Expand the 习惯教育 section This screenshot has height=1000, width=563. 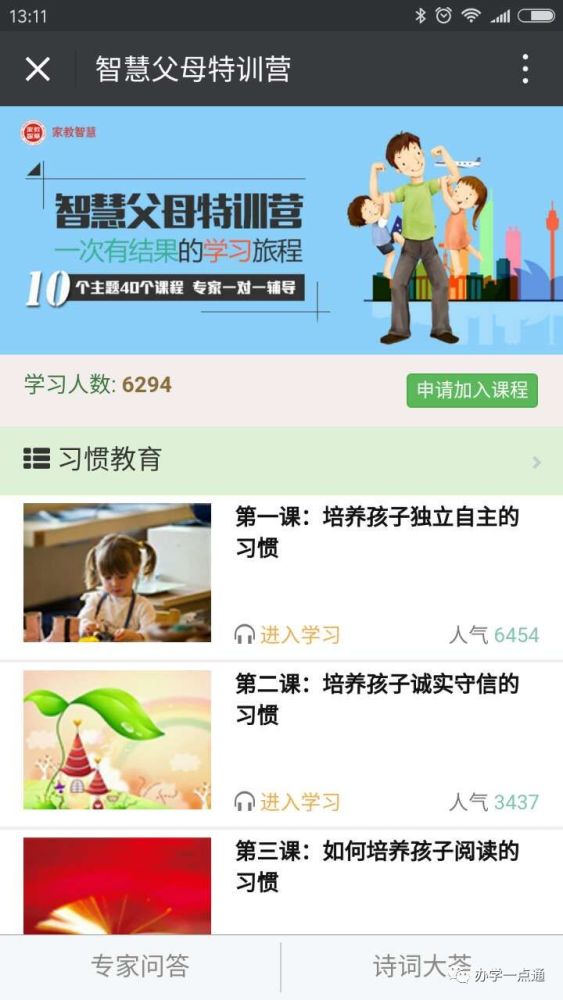pyautogui.click(x=281, y=460)
